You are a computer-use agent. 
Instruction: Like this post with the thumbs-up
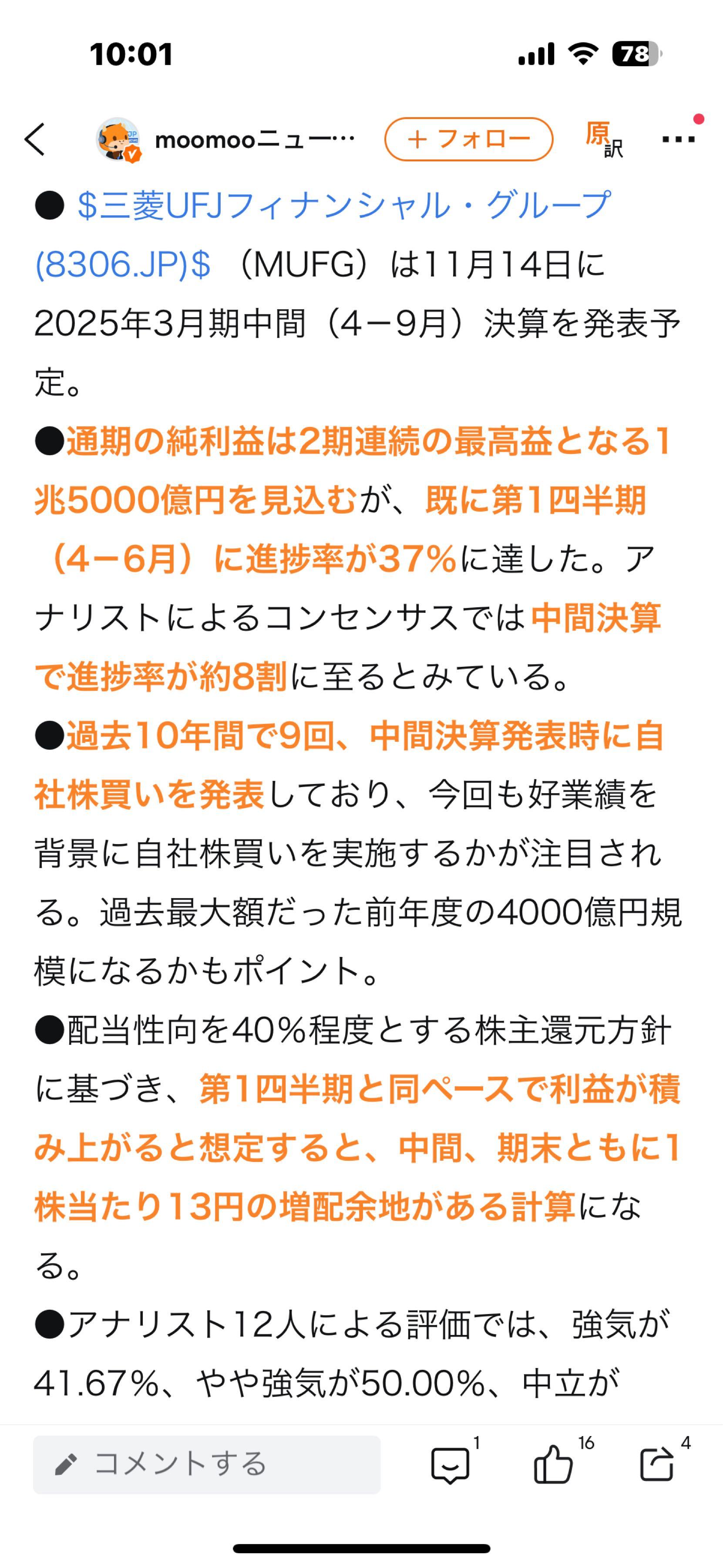[x=553, y=1464]
